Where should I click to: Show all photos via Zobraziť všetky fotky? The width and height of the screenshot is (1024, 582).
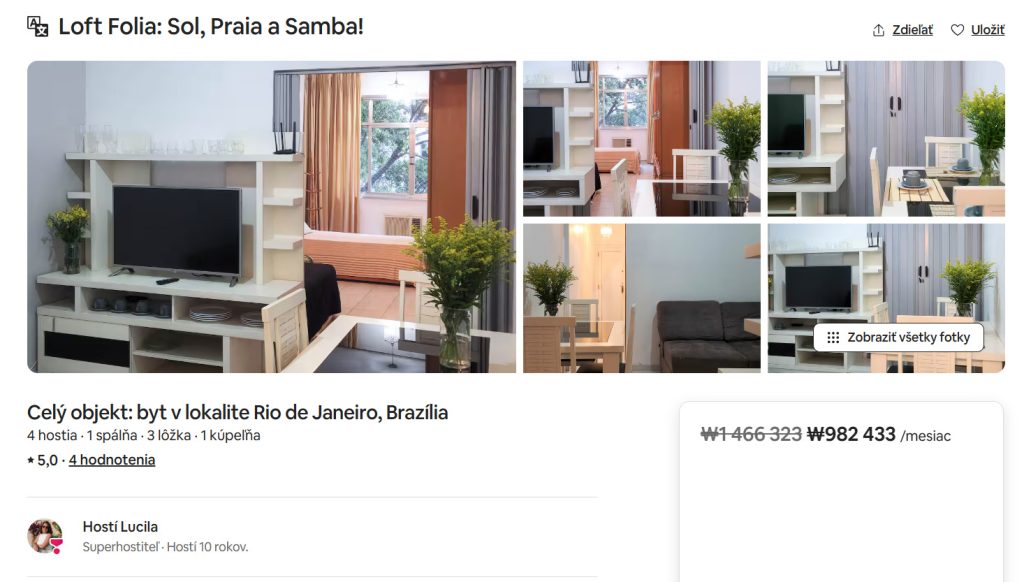[898, 338]
